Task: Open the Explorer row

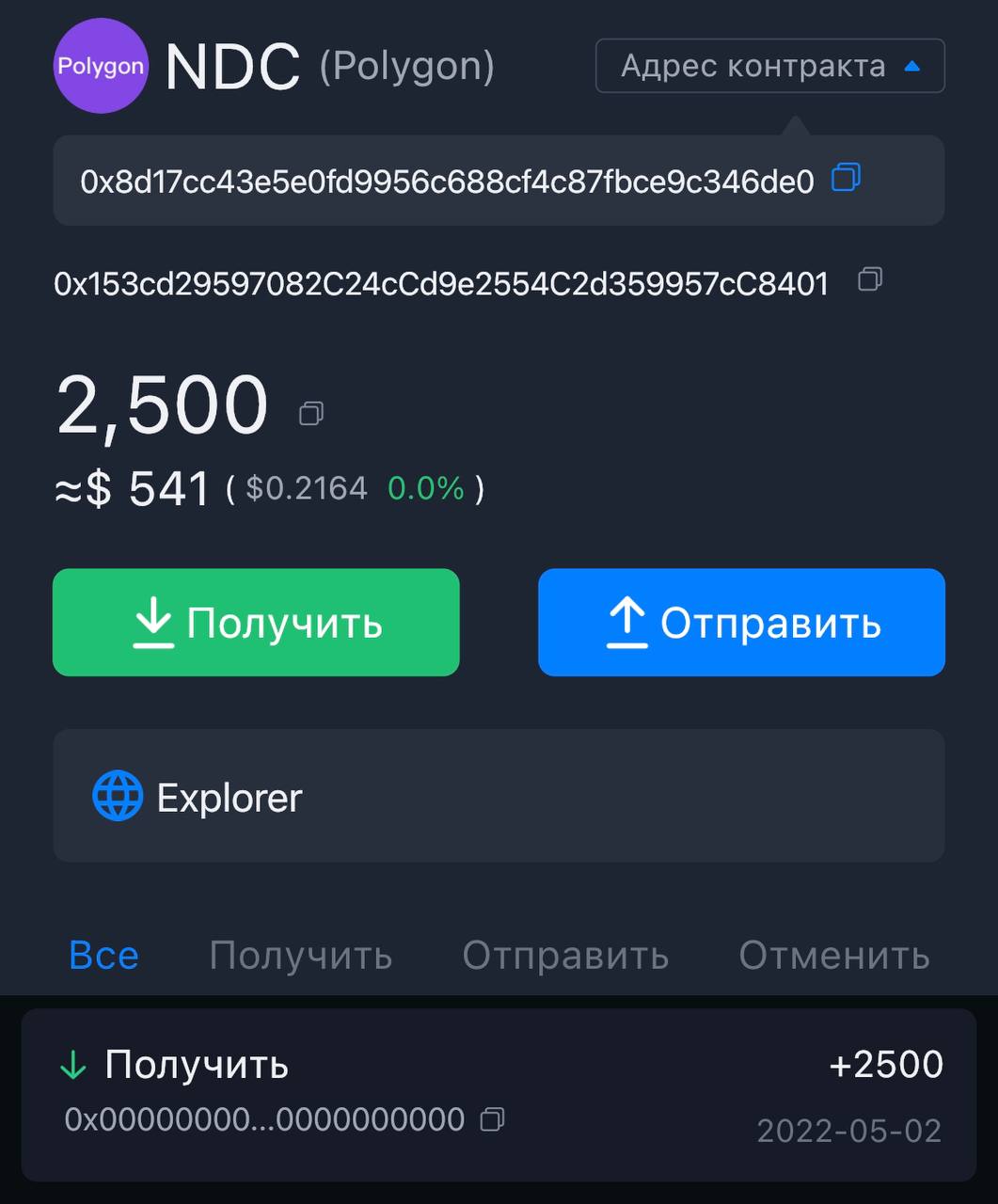Action: 499,796
